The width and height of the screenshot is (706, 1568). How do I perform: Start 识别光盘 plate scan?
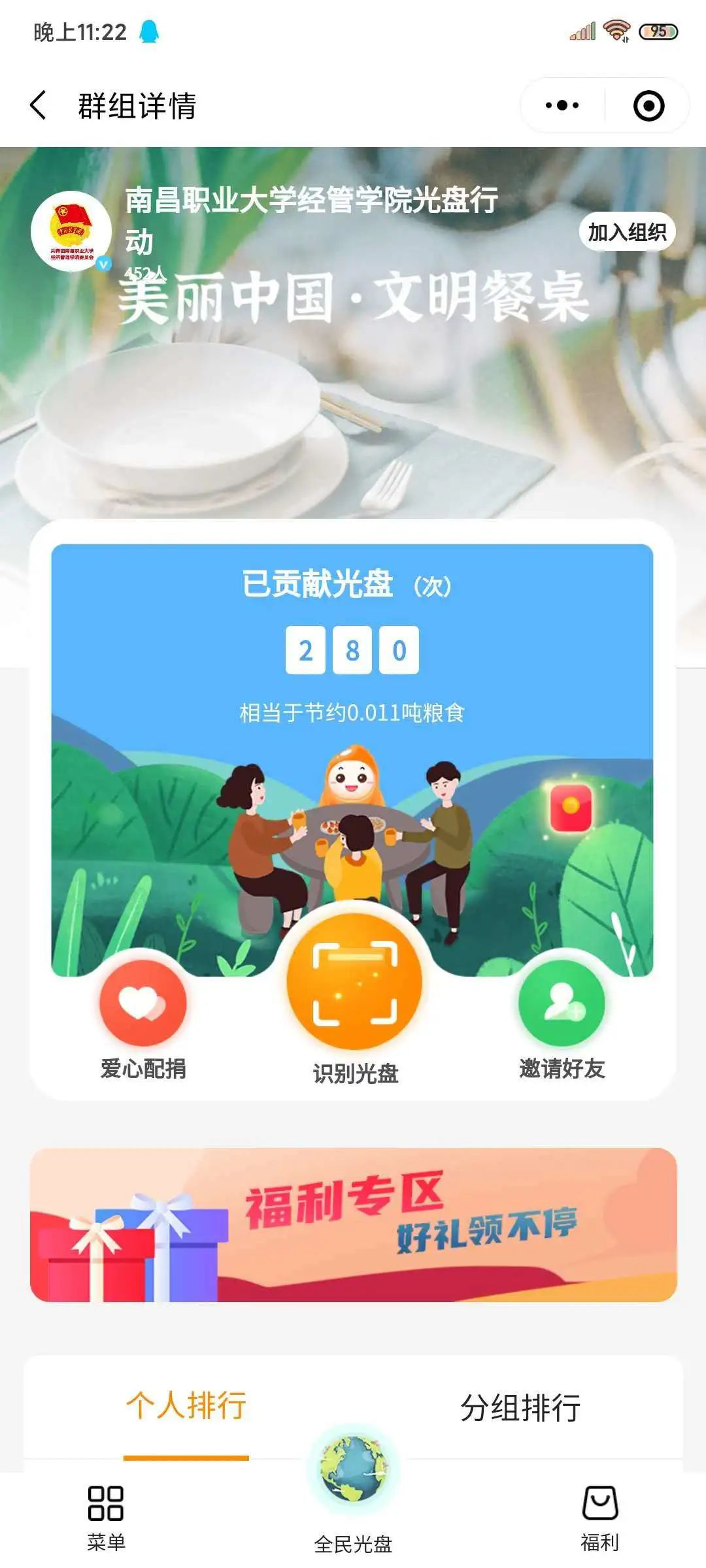point(354,982)
